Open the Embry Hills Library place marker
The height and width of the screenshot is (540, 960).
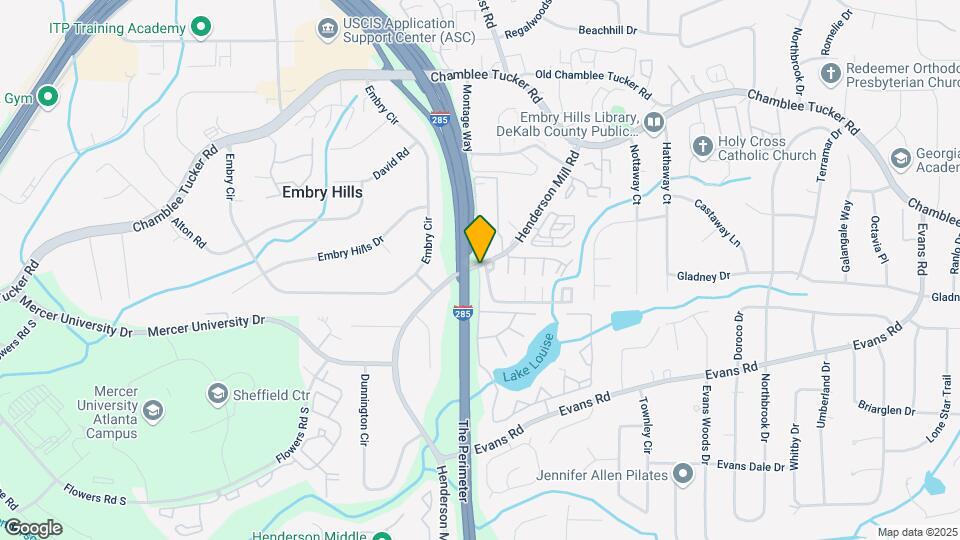[654, 122]
